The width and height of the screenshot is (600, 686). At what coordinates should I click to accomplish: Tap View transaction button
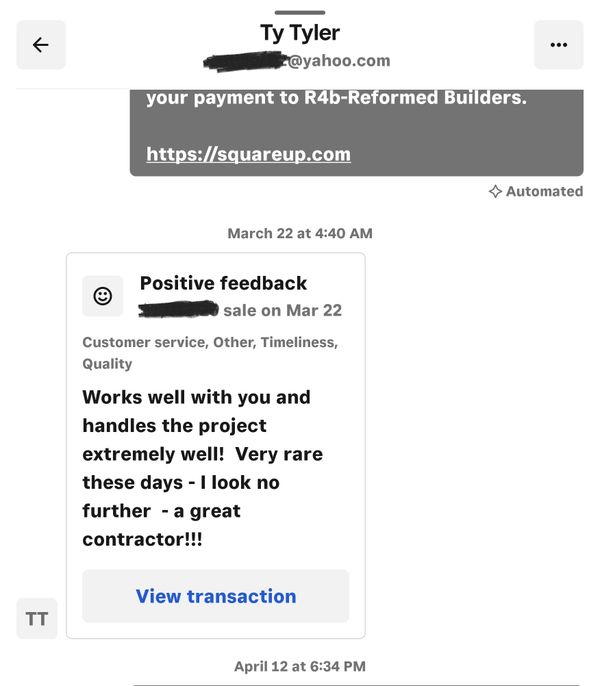click(216, 596)
